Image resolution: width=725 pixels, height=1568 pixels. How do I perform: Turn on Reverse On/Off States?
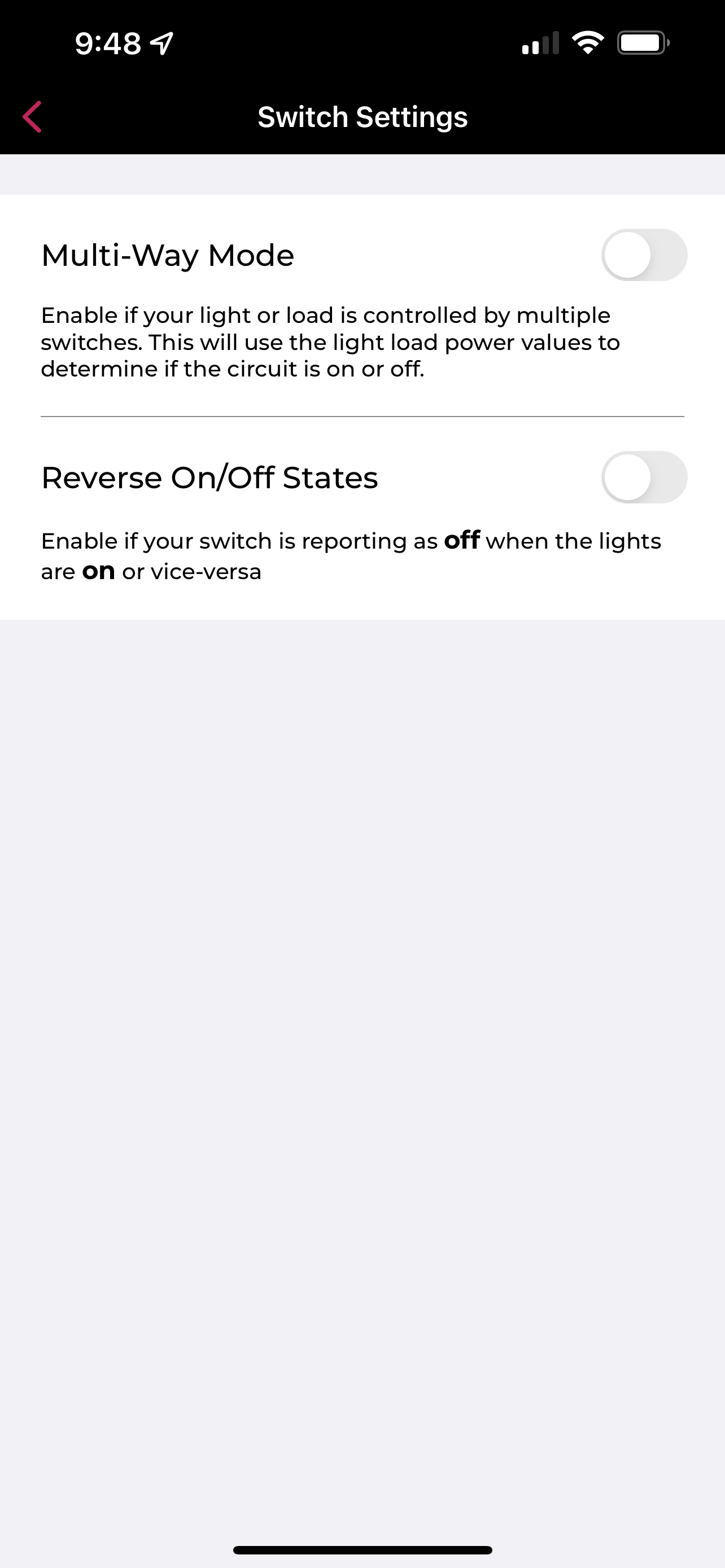pos(644,477)
